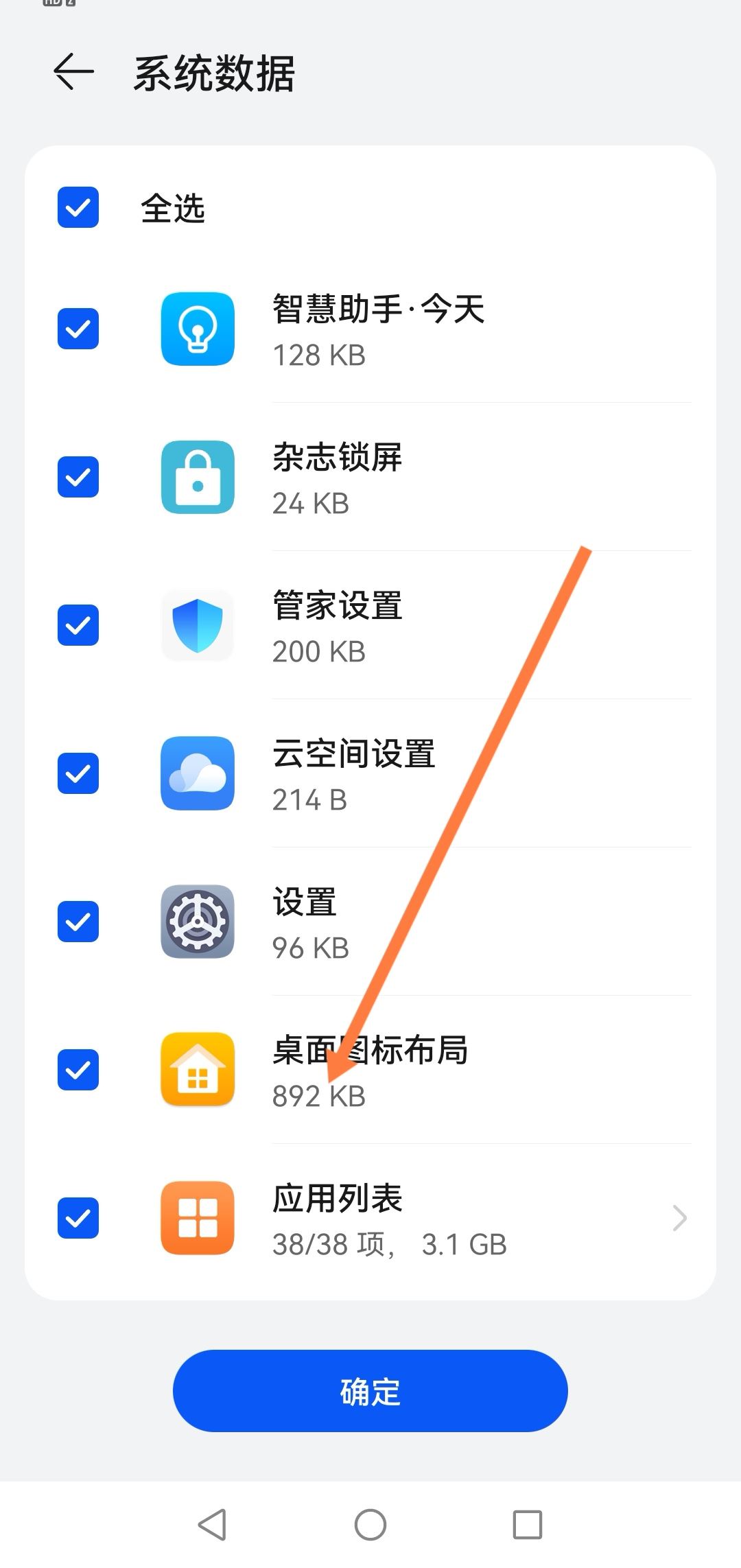Uncheck the 智慧助手·今天 checkbox
The height and width of the screenshot is (1568, 741).
[78, 329]
